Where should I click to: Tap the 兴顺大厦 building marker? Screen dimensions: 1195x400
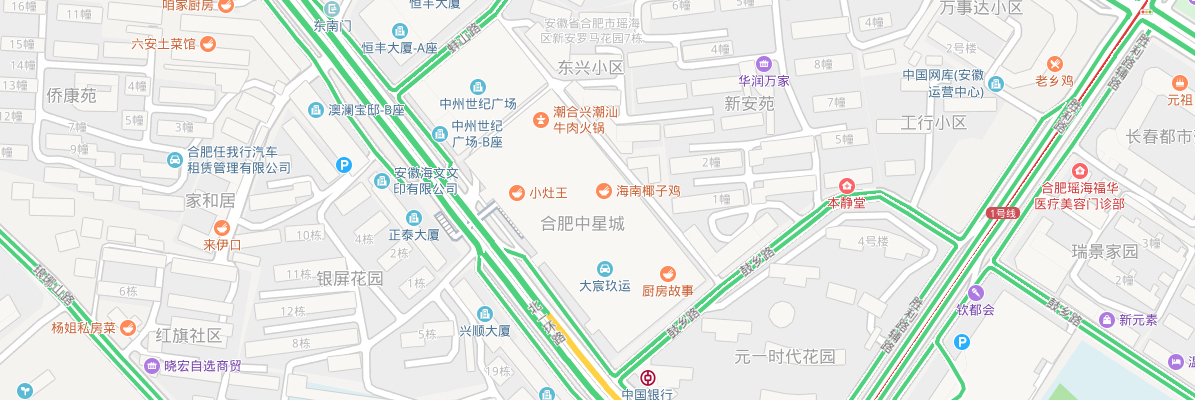tap(485, 314)
